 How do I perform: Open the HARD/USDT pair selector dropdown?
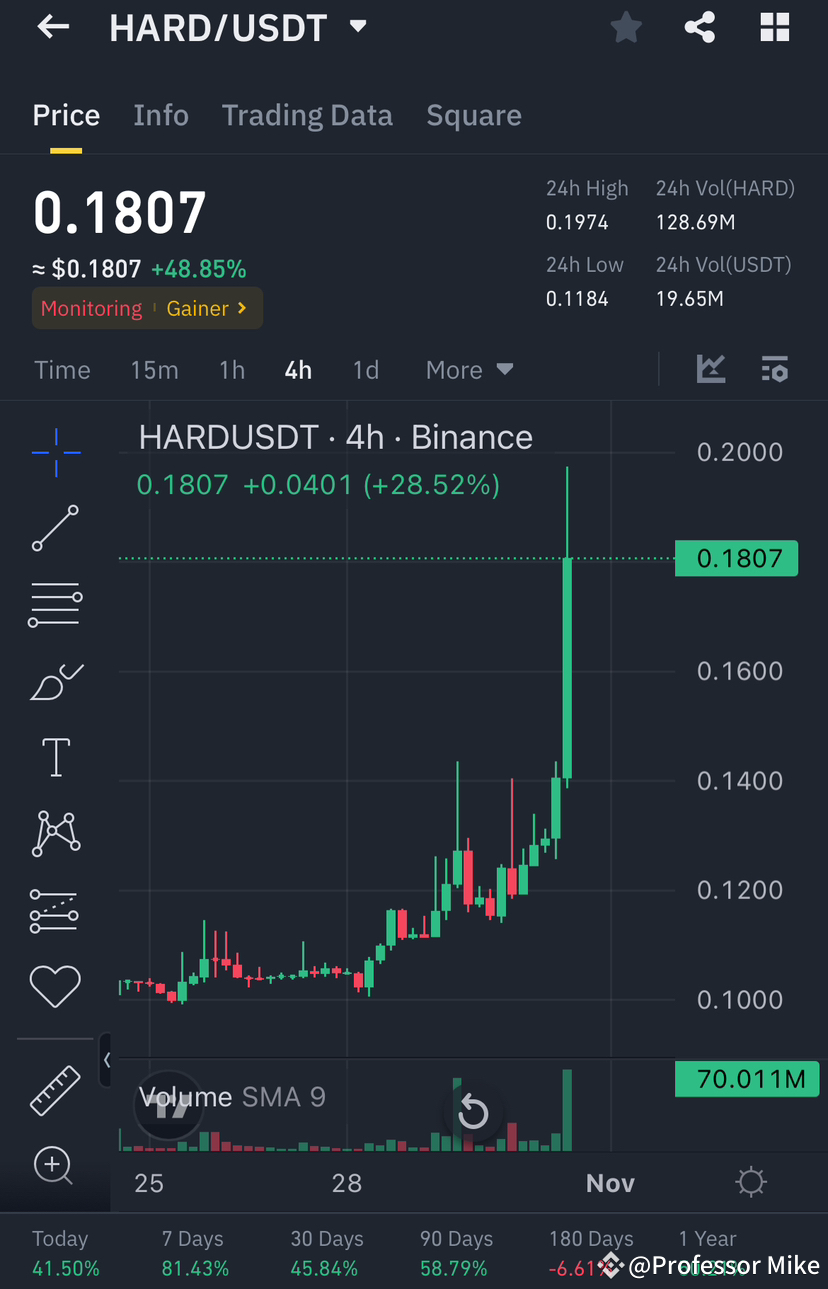[357, 27]
